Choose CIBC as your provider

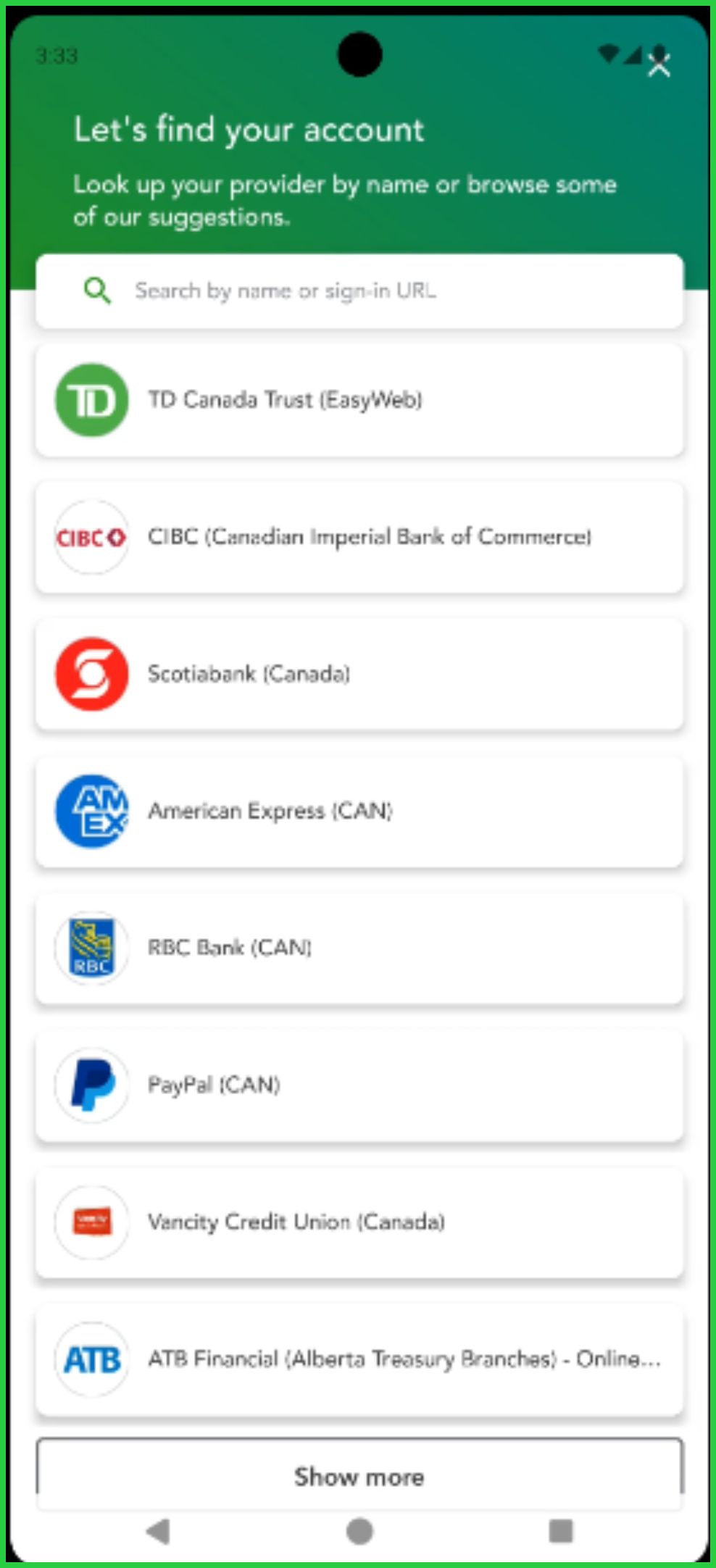[x=359, y=537]
